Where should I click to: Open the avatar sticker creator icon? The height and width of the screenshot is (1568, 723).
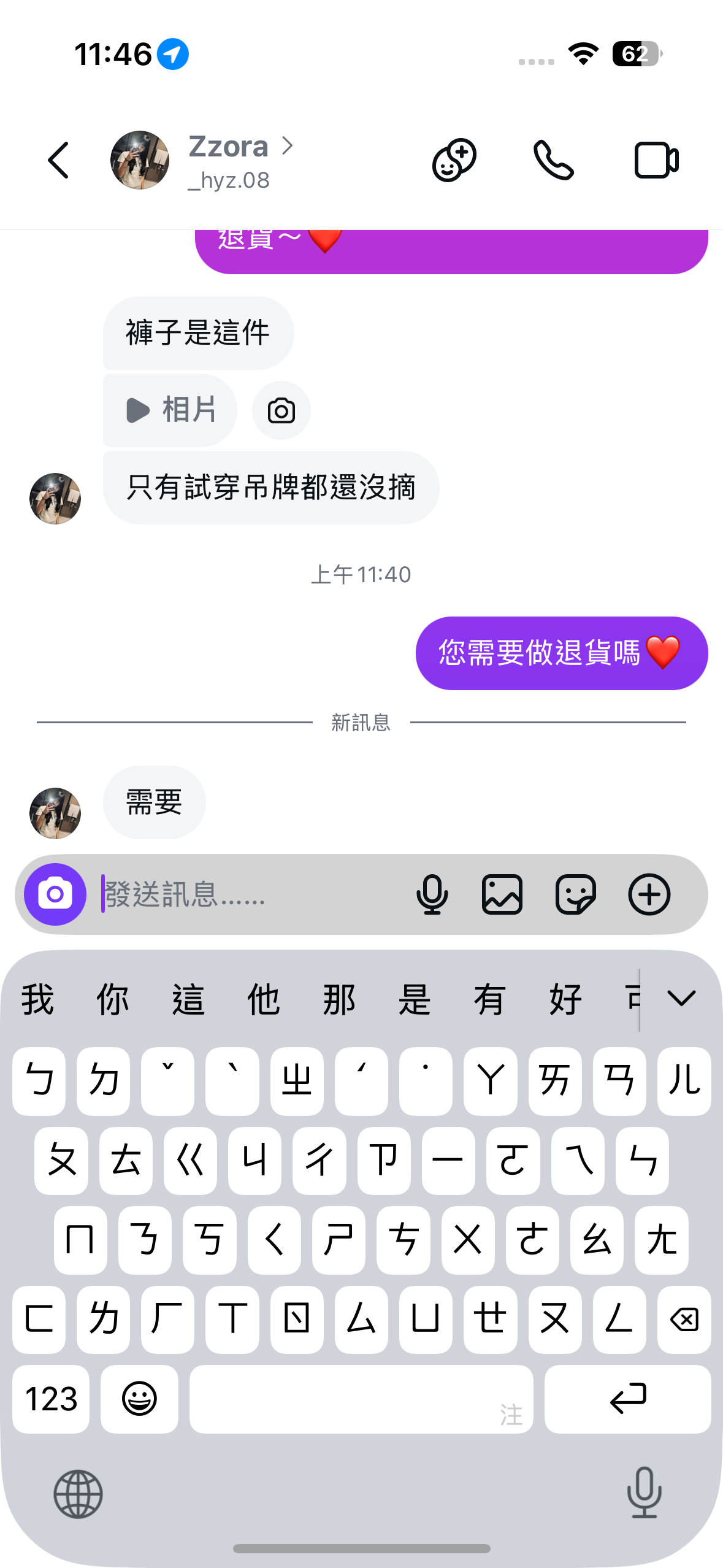(454, 161)
